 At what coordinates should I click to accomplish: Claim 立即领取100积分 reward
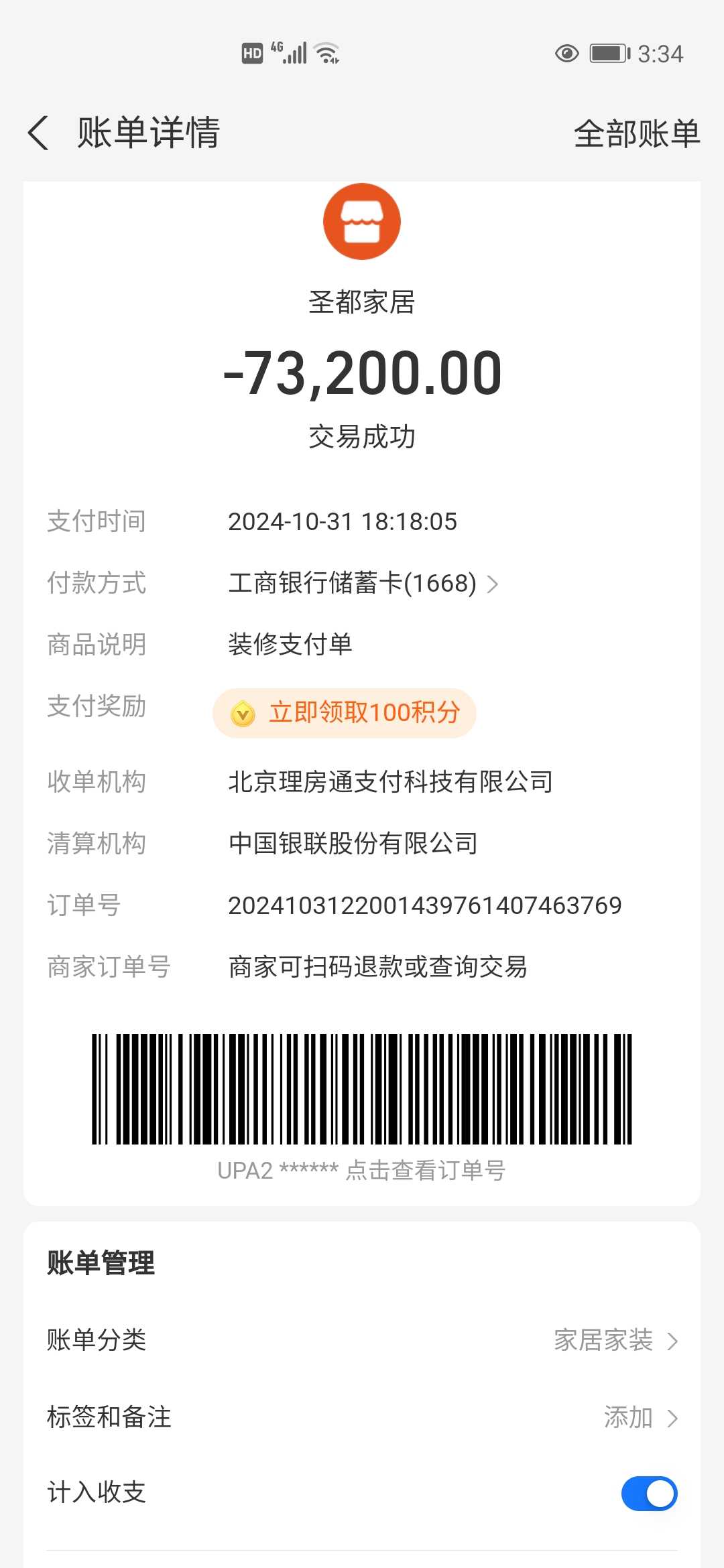[345, 713]
